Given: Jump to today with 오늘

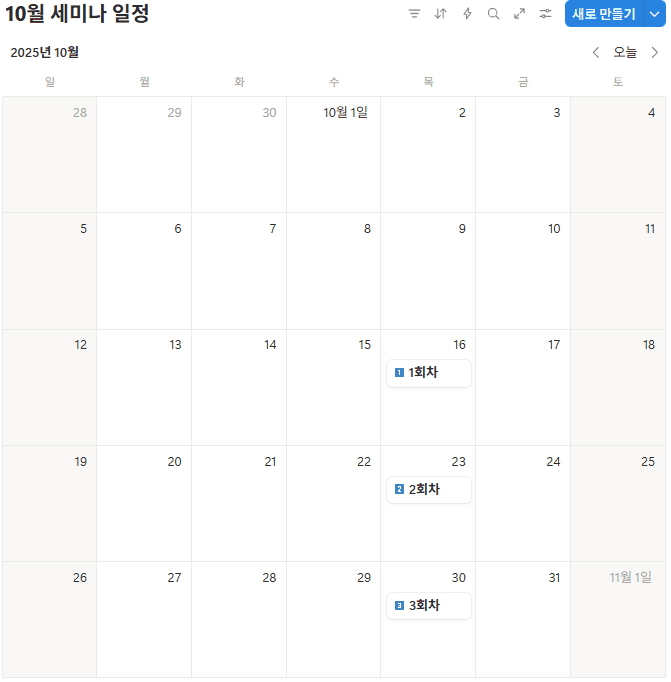Looking at the screenshot, I should click(625, 53).
